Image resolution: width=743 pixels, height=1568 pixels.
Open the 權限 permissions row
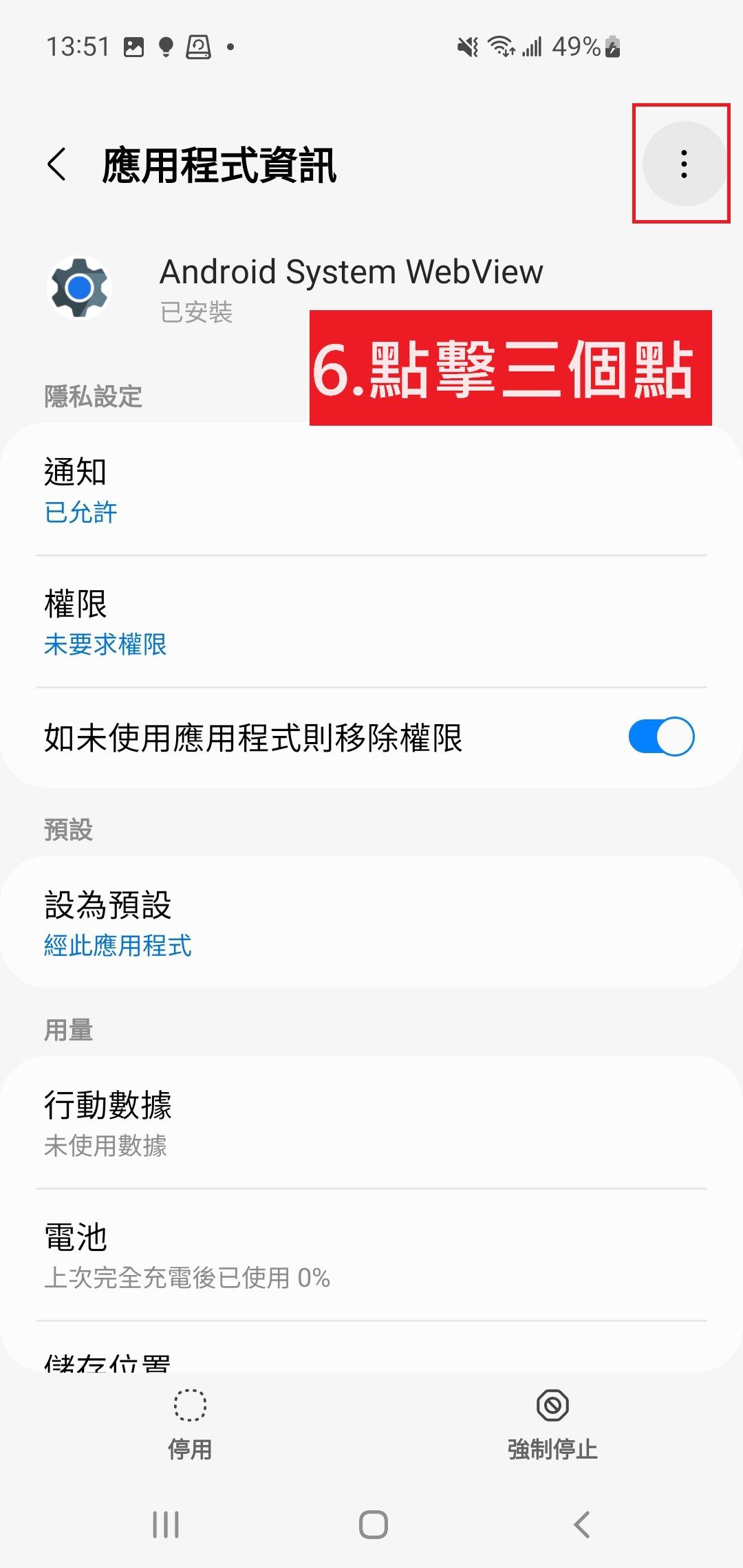(371, 622)
